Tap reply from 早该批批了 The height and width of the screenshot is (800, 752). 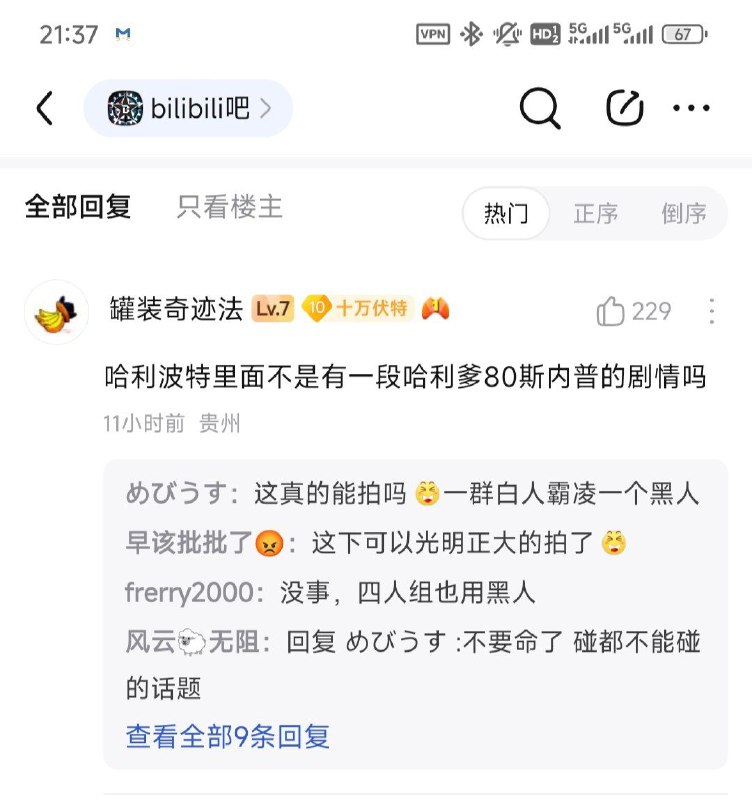coord(376,542)
